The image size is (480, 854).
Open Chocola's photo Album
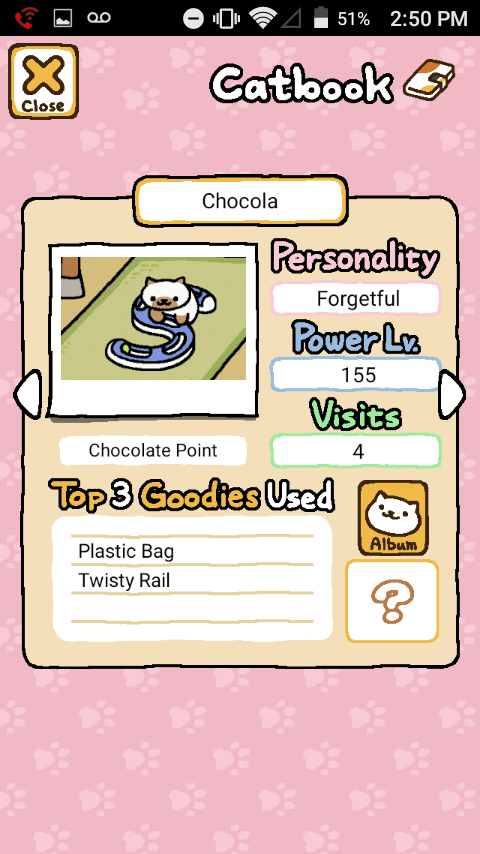[x=393, y=517]
